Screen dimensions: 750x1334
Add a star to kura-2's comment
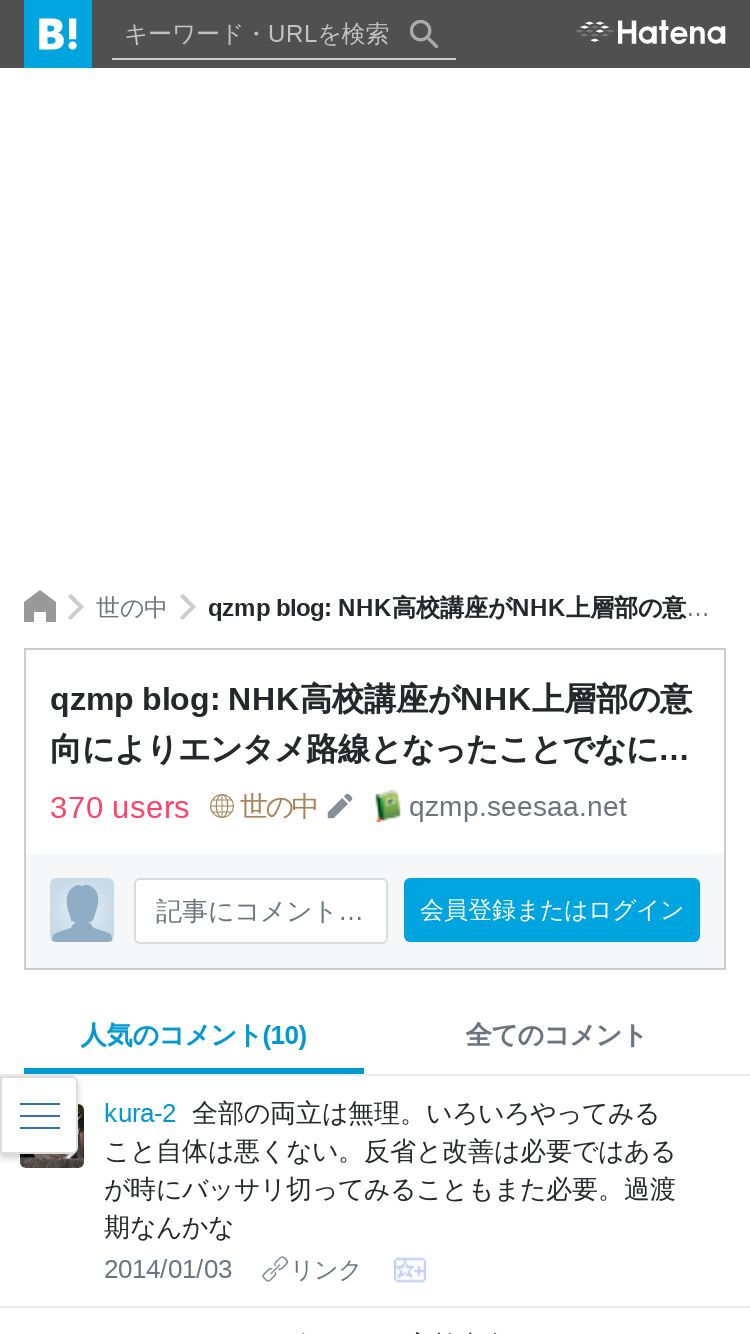coord(410,1270)
